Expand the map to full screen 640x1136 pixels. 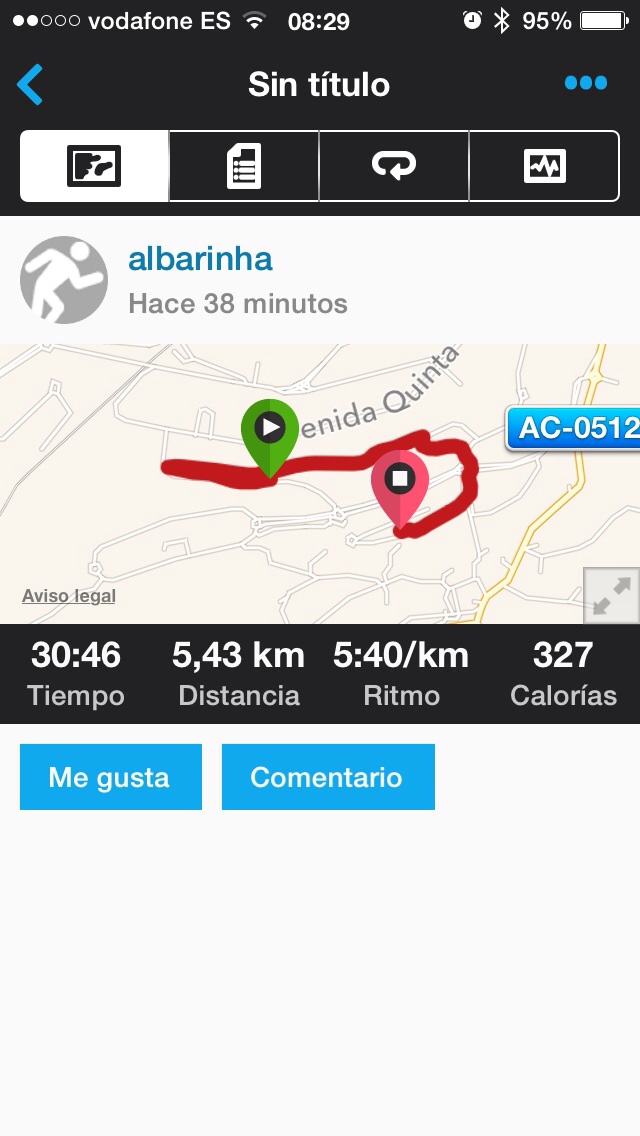click(x=611, y=596)
